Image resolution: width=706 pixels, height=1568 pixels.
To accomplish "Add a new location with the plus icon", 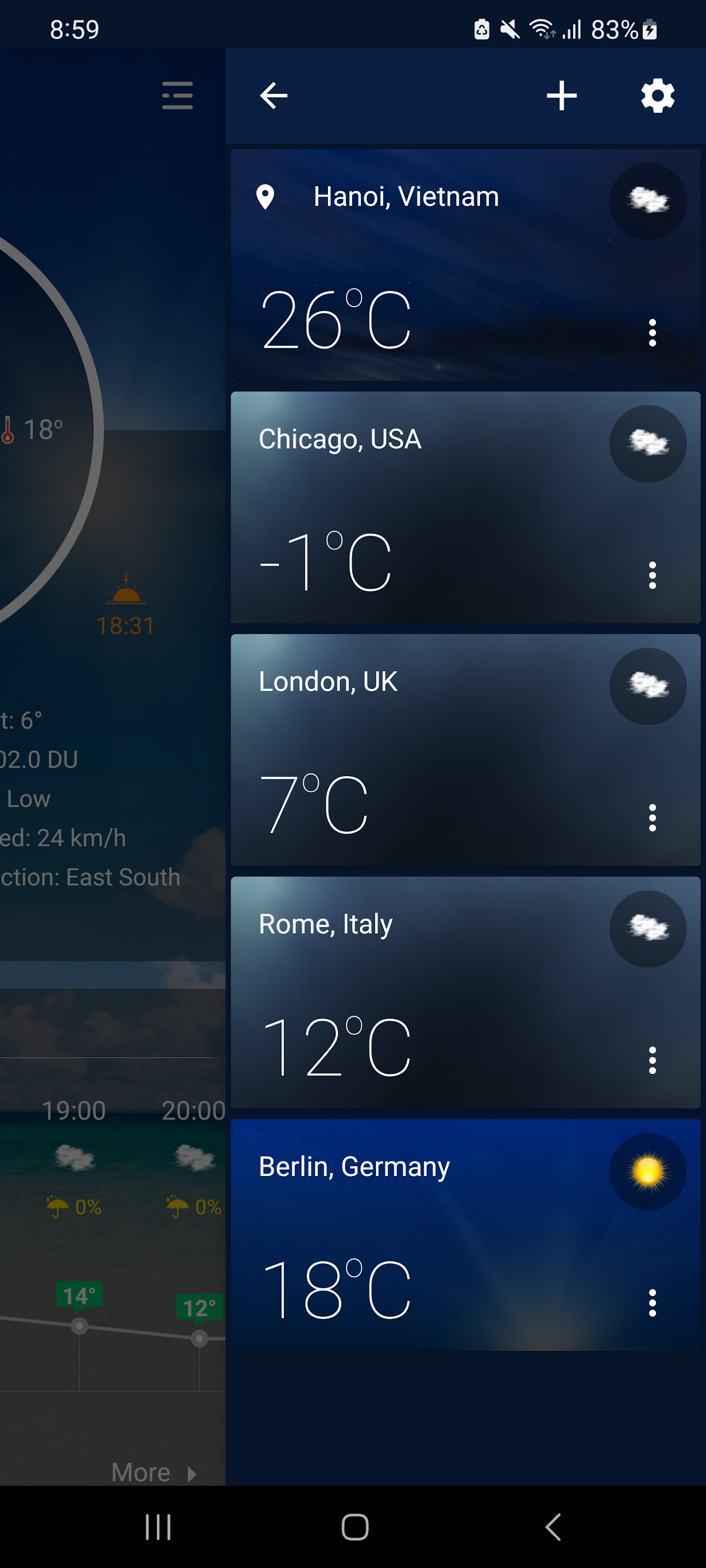I will (x=561, y=96).
